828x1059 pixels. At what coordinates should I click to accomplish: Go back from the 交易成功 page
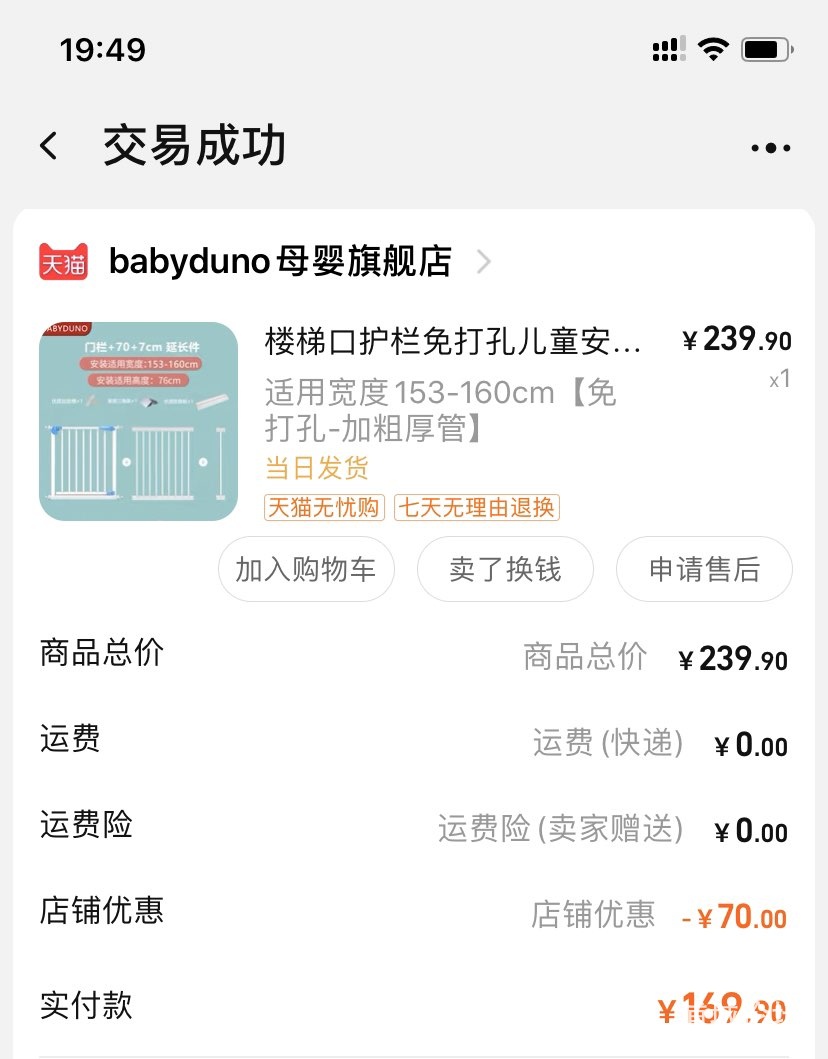click(48, 146)
